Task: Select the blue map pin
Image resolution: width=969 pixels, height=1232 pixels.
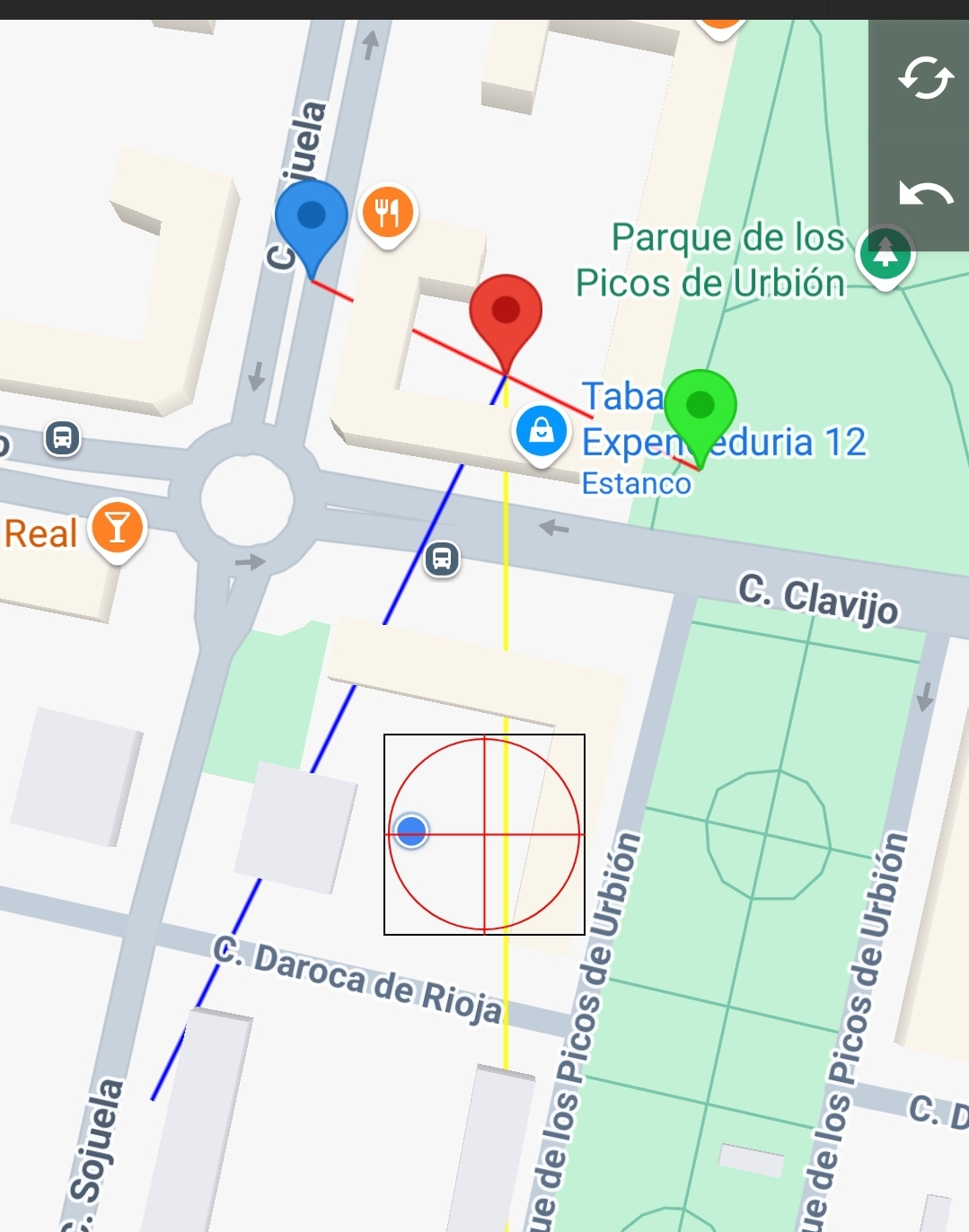Action: 311,219
